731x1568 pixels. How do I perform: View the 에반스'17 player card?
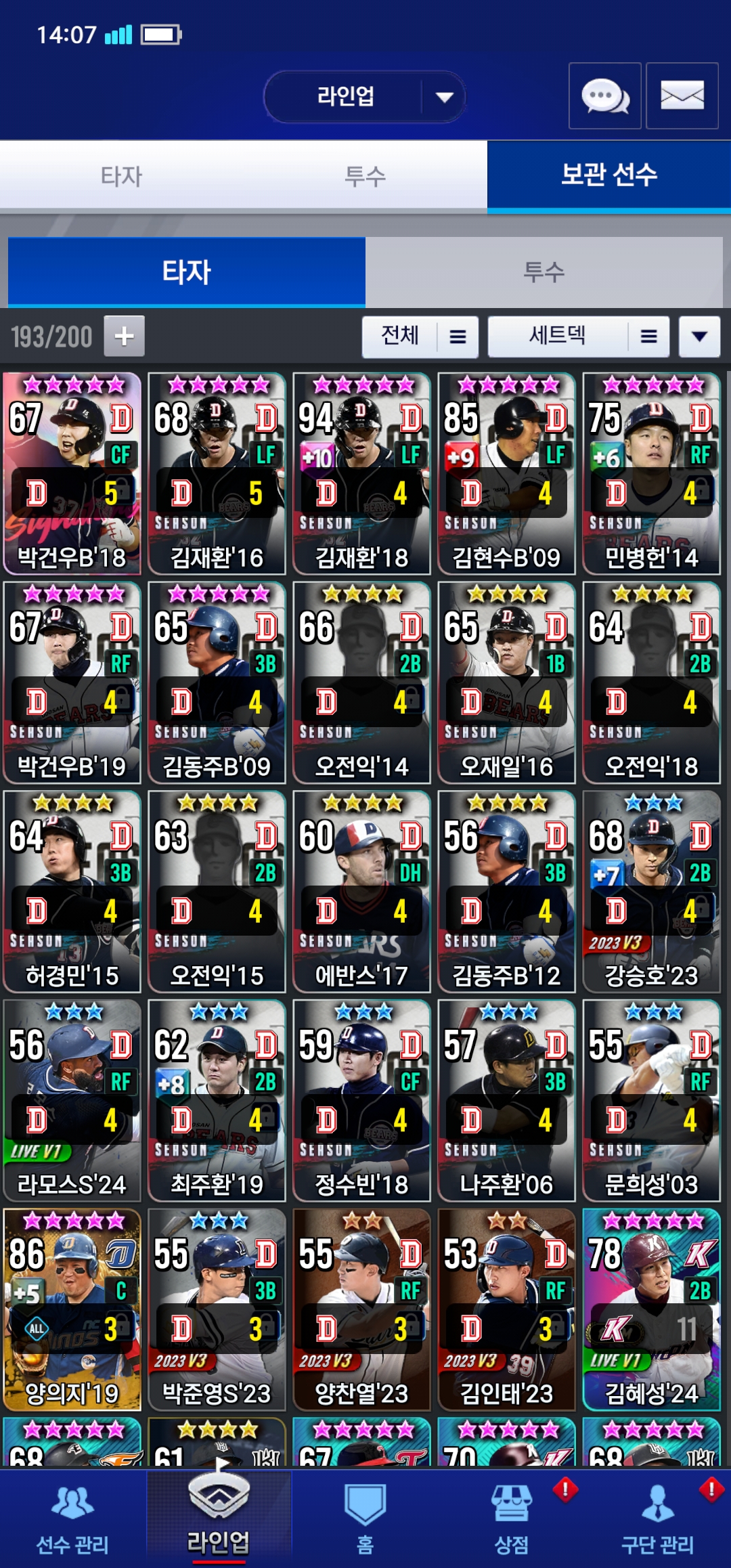(x=362, y=892)
